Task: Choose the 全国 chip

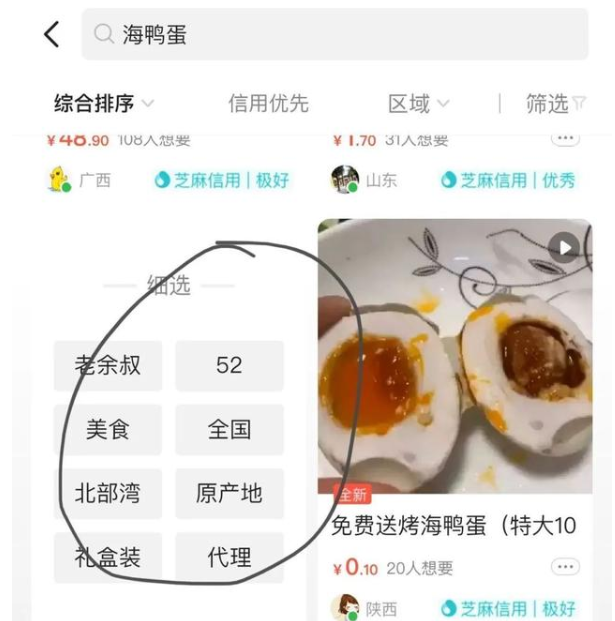Action: pyautogui.click(x=229, y=430)
